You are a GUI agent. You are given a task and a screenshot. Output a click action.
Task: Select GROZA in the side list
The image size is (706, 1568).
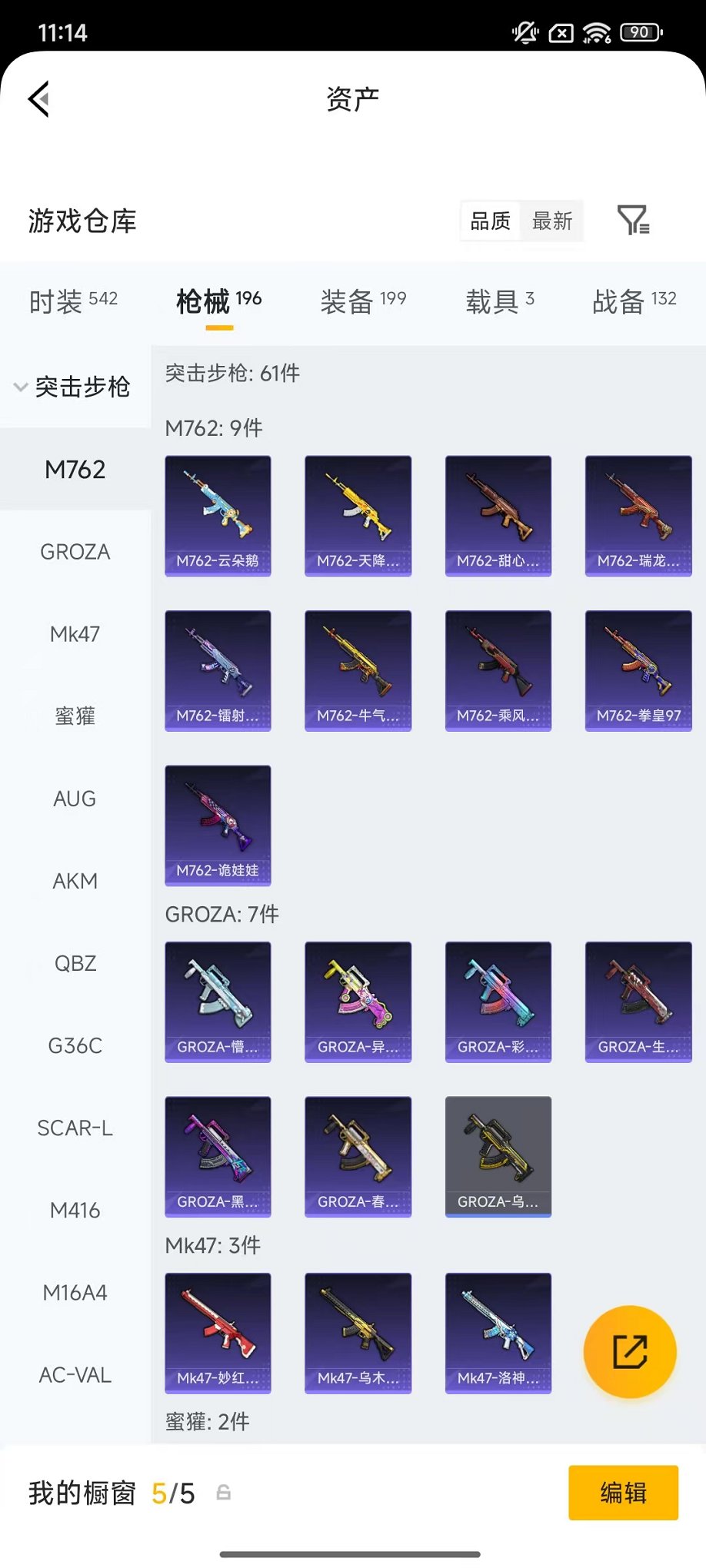(75, 552)
